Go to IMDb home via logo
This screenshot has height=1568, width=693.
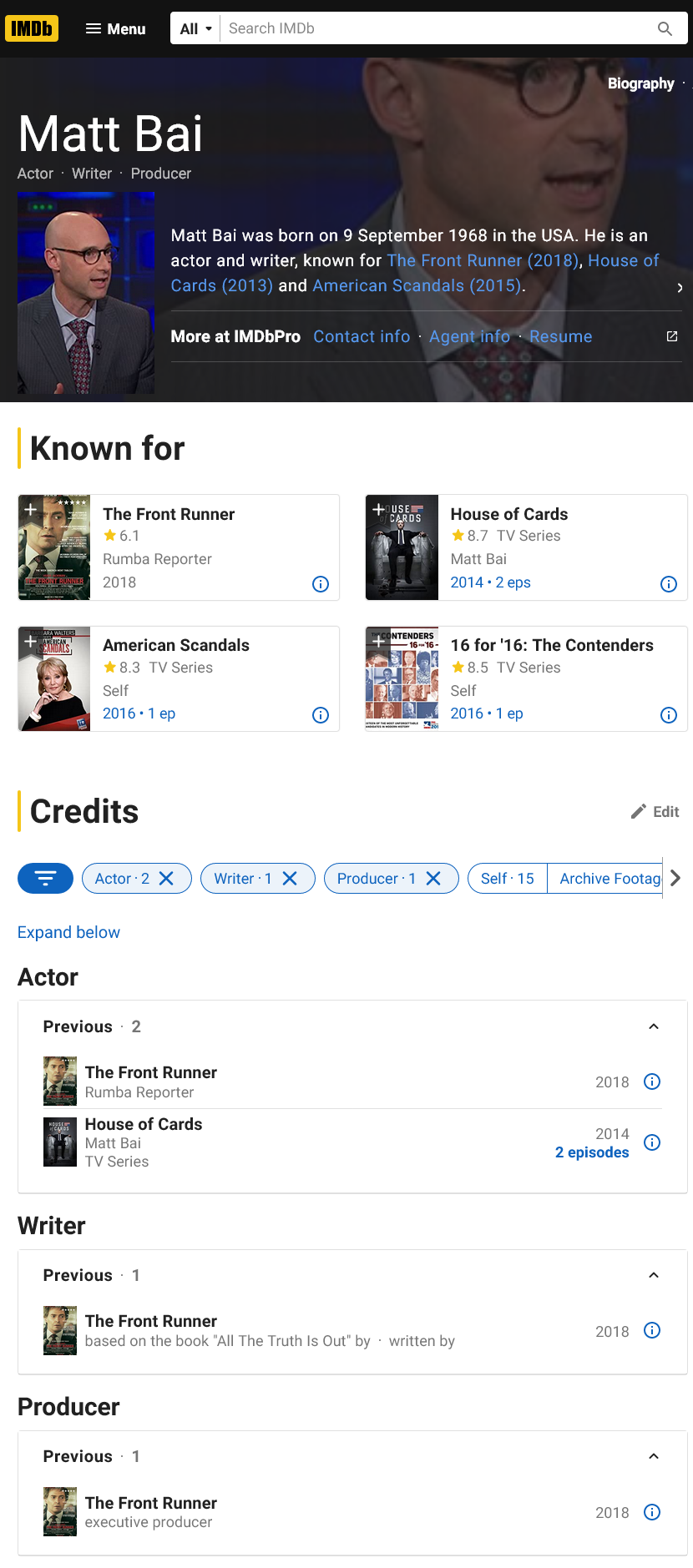point(32,28)
